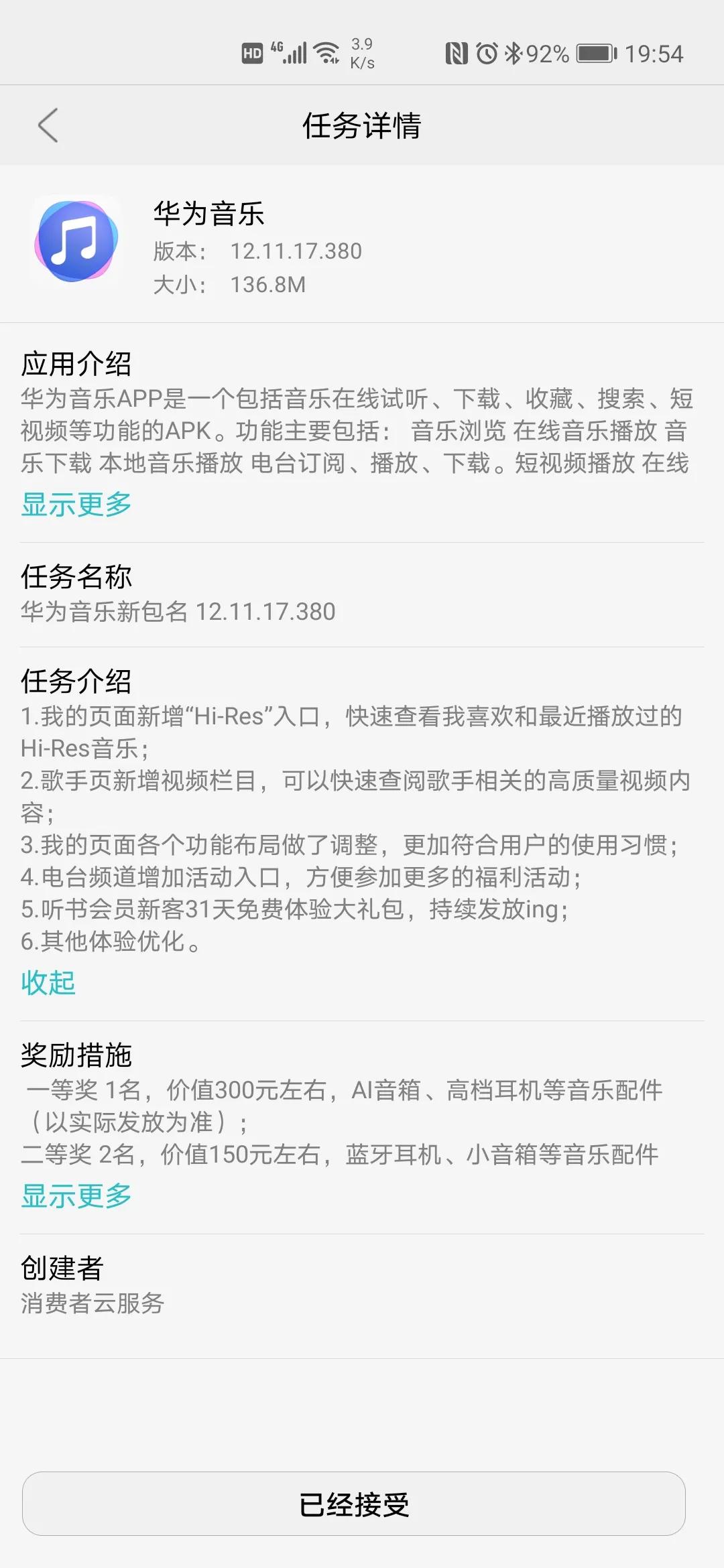Expand 显示更多 under 奖励措施

pos(76,1197)
